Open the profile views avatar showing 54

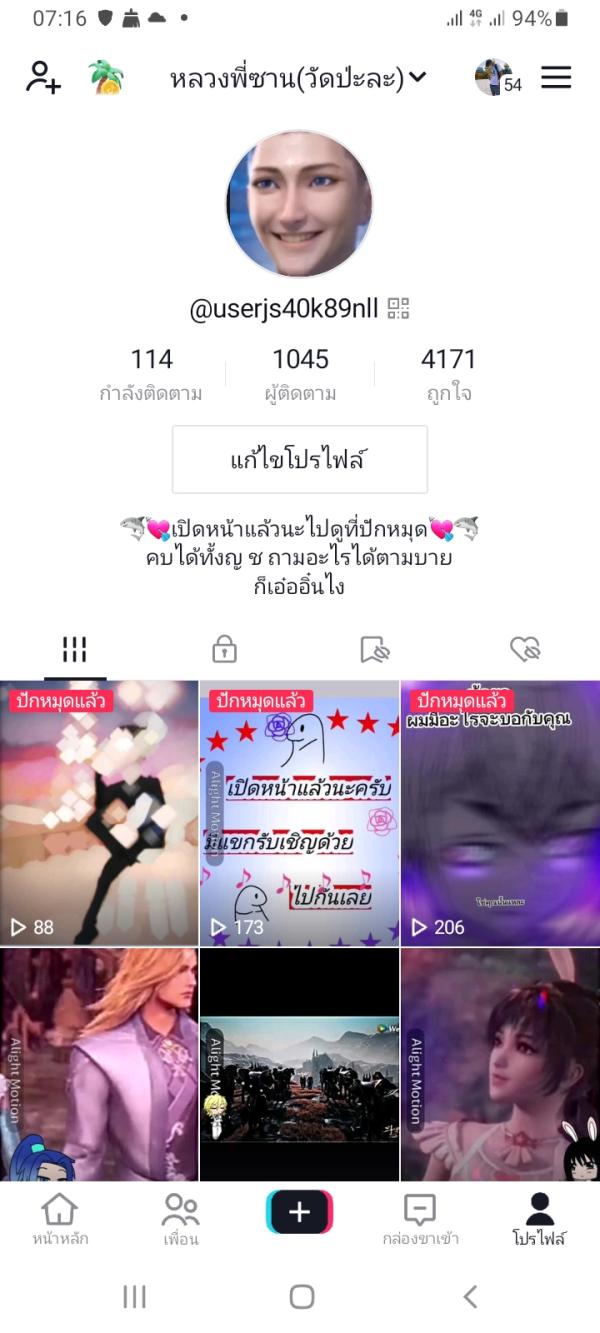pos(497,78)
